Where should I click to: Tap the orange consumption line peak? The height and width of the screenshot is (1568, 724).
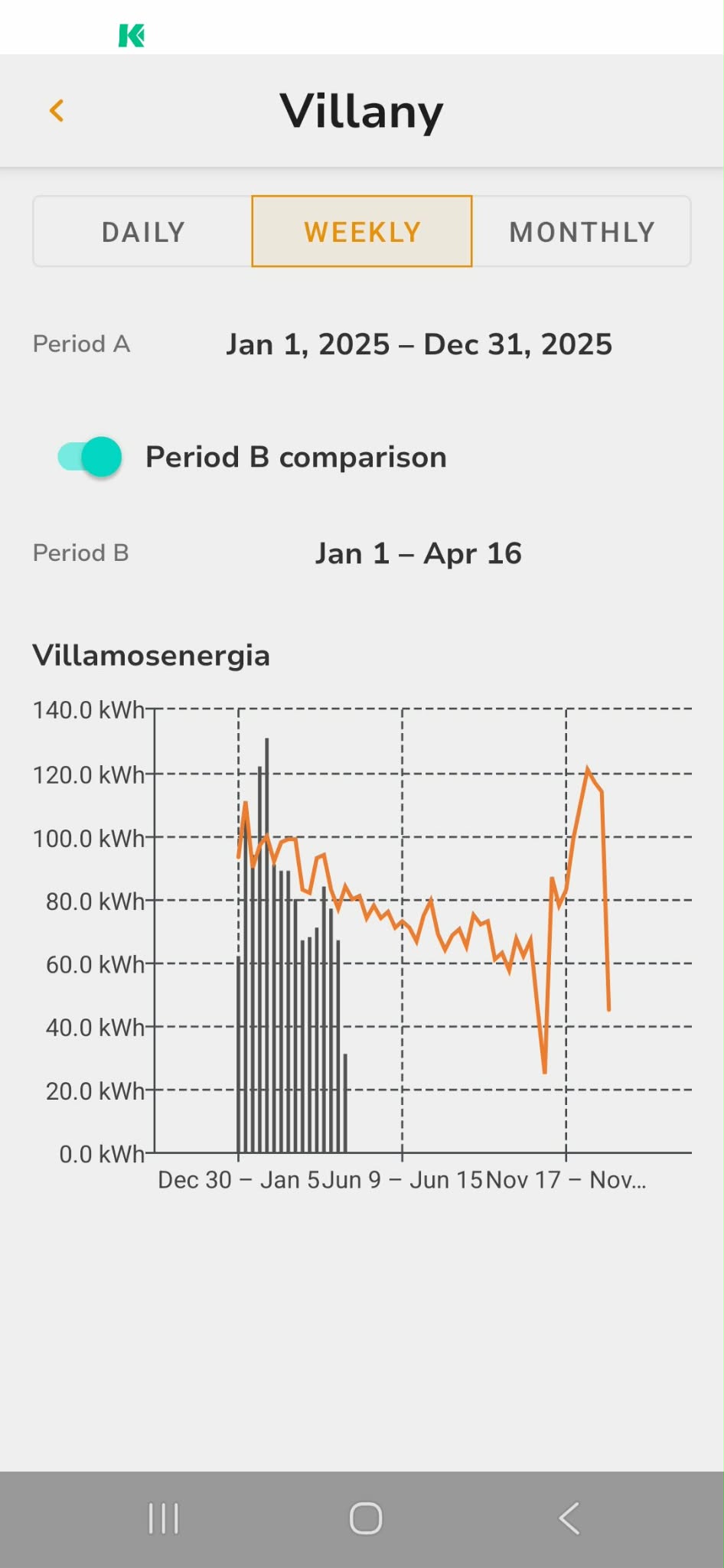coord(588,769)
